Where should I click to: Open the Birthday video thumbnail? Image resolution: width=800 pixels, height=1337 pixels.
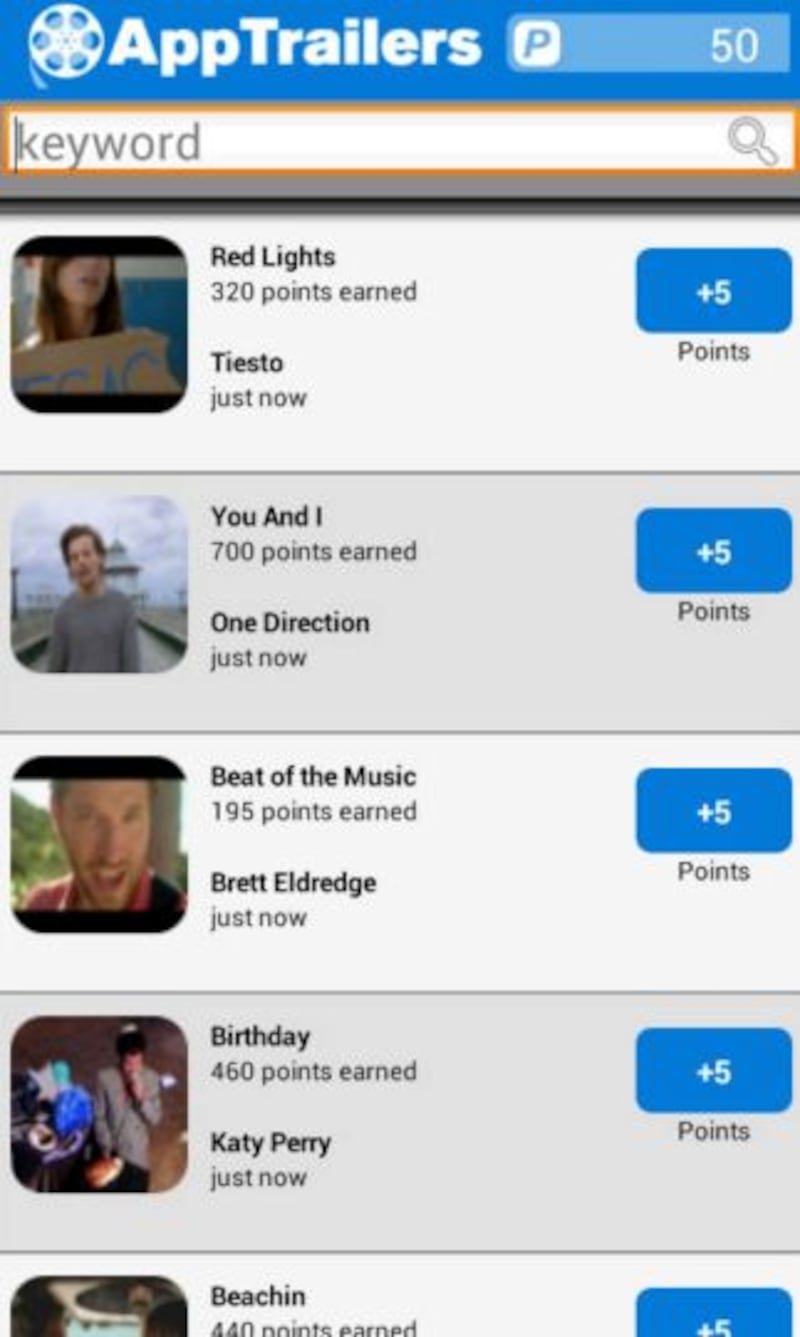[99, 1104]
